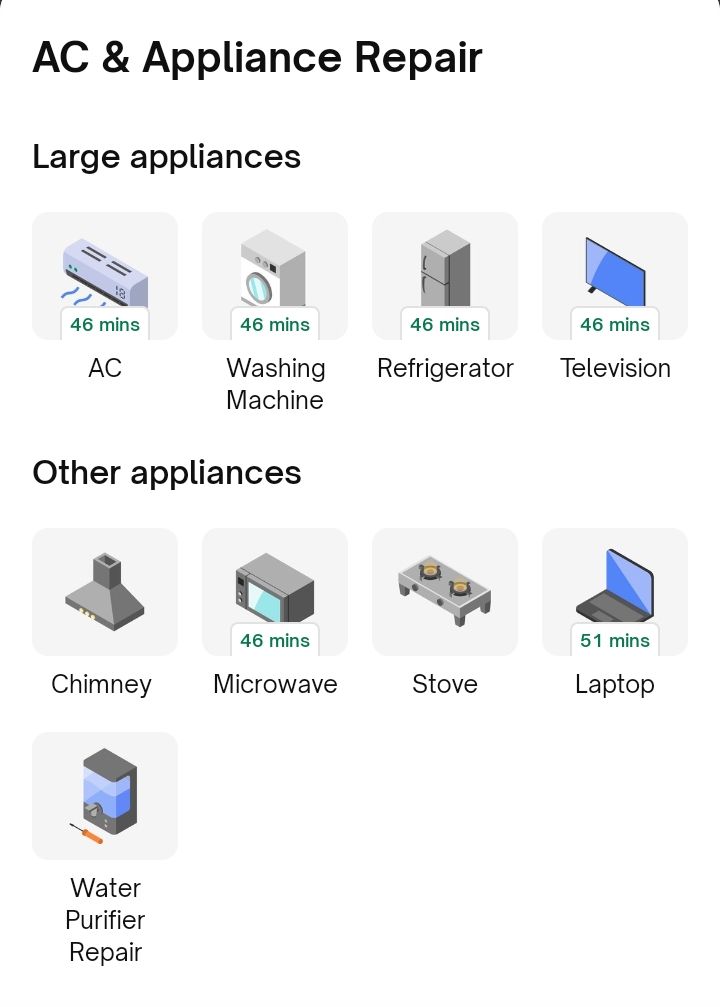Open Microwave repair service
The height and width of the screenshot is (1007, 720).
(x=275, y=592)
